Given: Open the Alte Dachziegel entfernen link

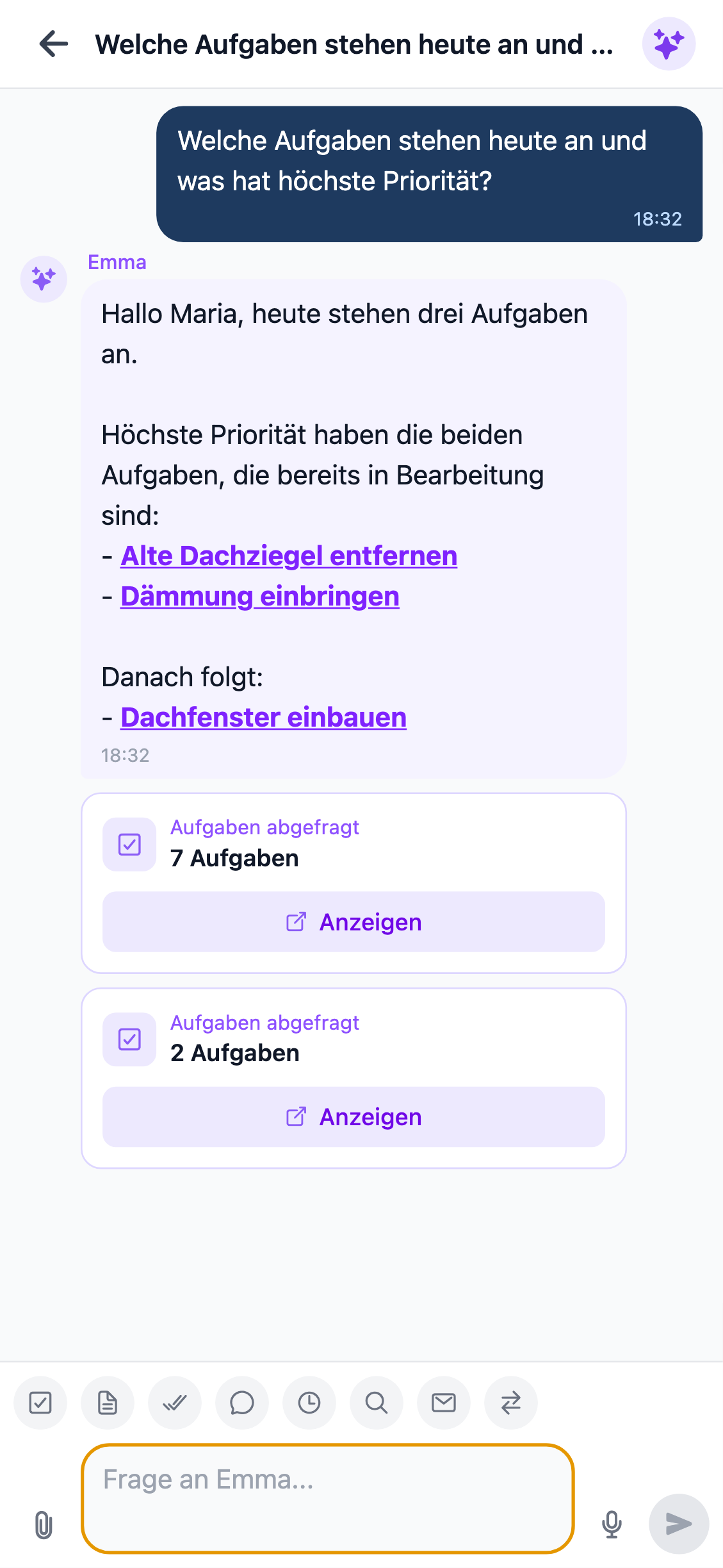Looking at the screenshot, I should point(289,556).
